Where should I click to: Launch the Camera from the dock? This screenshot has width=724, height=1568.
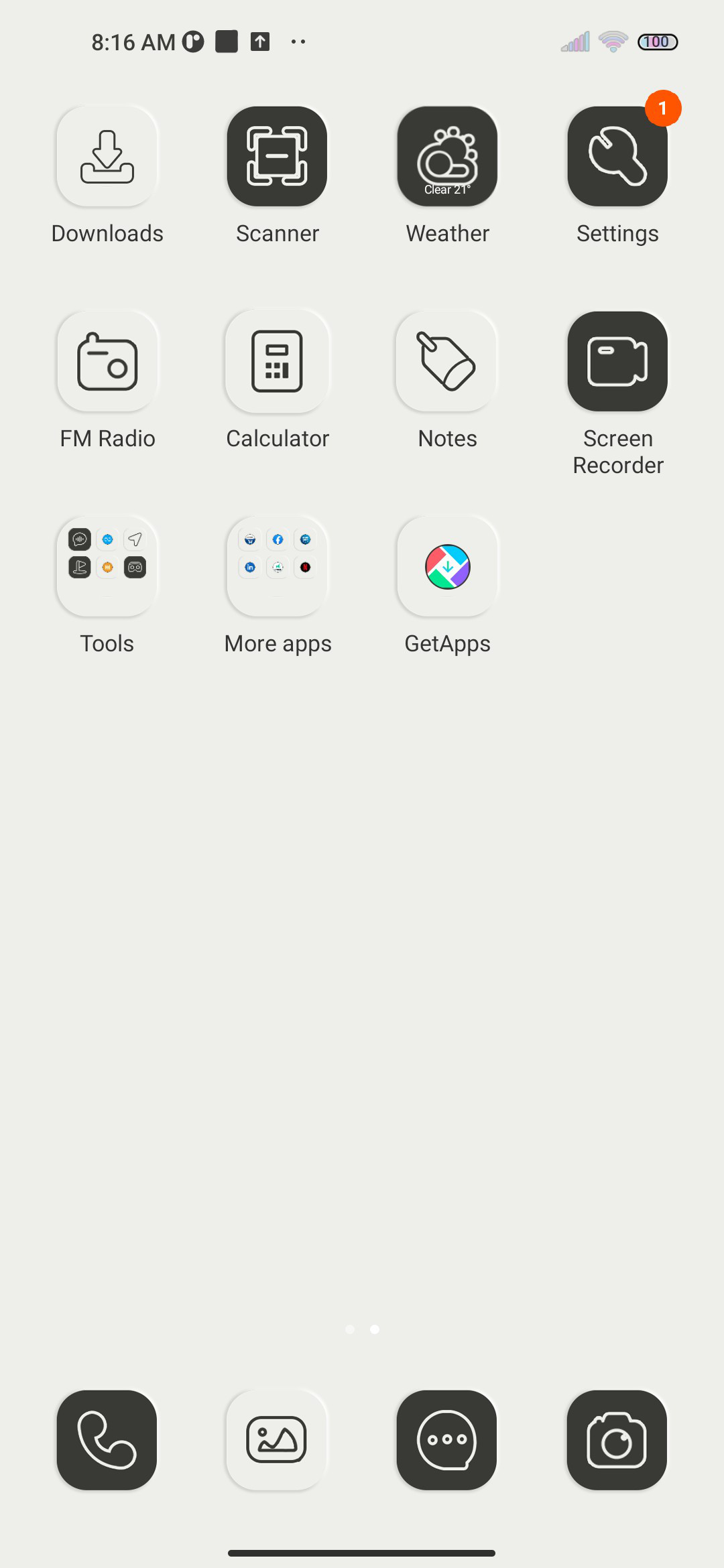tap(617, 1440)
